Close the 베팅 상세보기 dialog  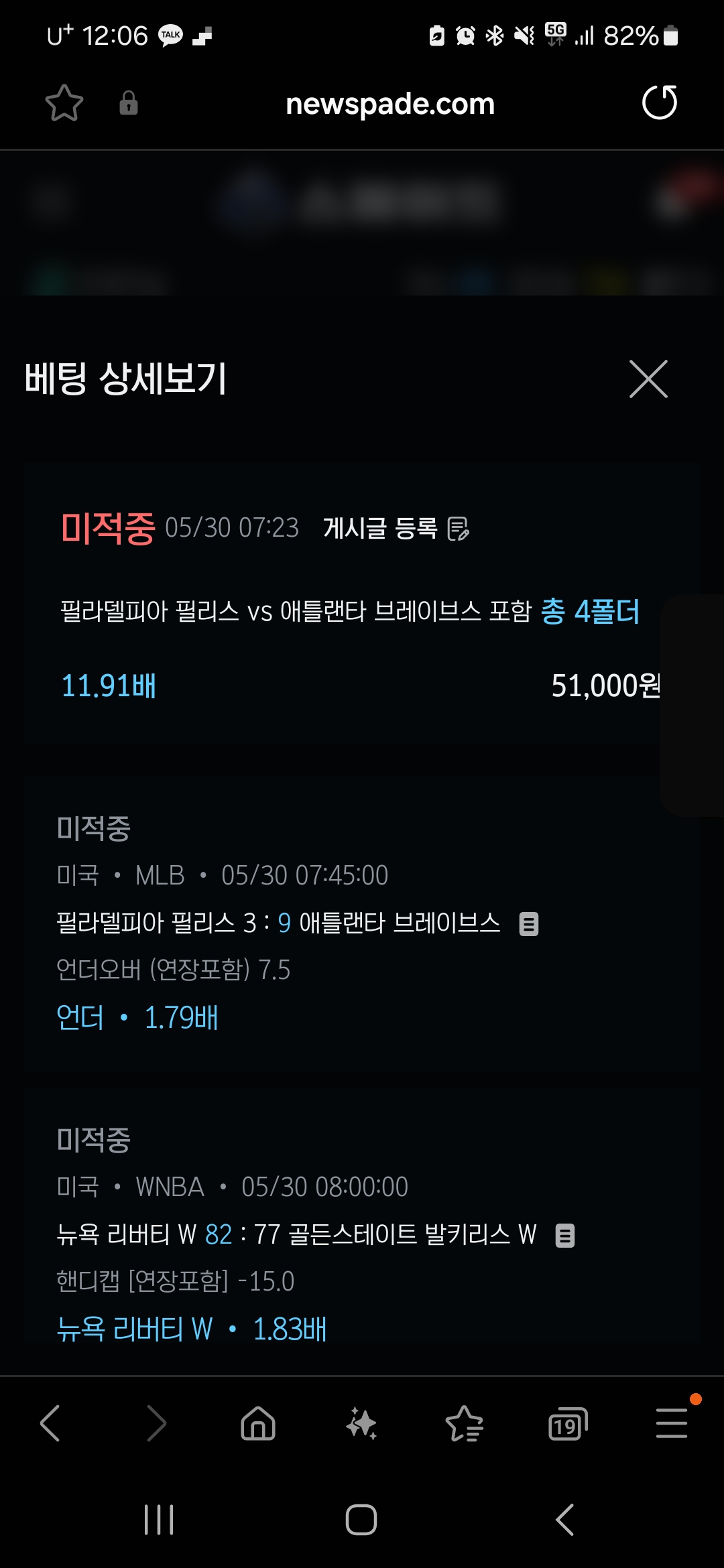[x=648, y=379]
